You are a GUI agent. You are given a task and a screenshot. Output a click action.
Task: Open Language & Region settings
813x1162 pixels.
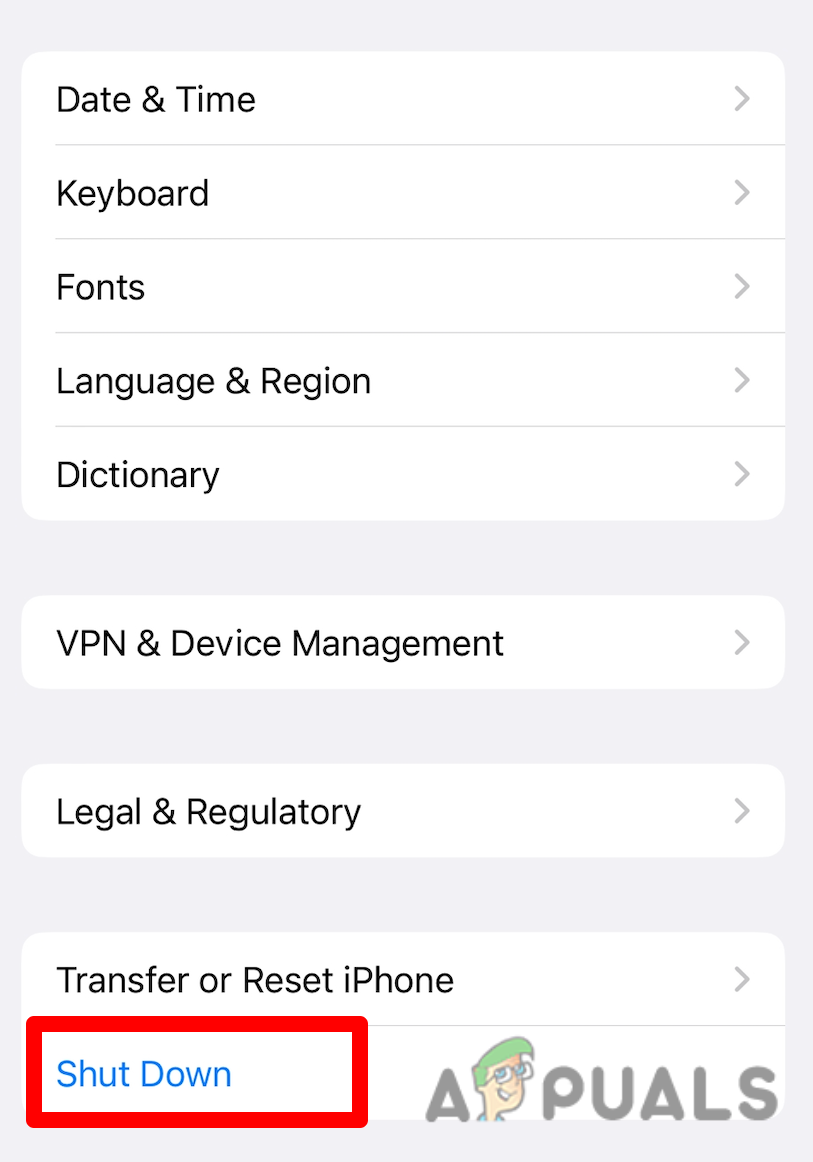pos(213,381)
